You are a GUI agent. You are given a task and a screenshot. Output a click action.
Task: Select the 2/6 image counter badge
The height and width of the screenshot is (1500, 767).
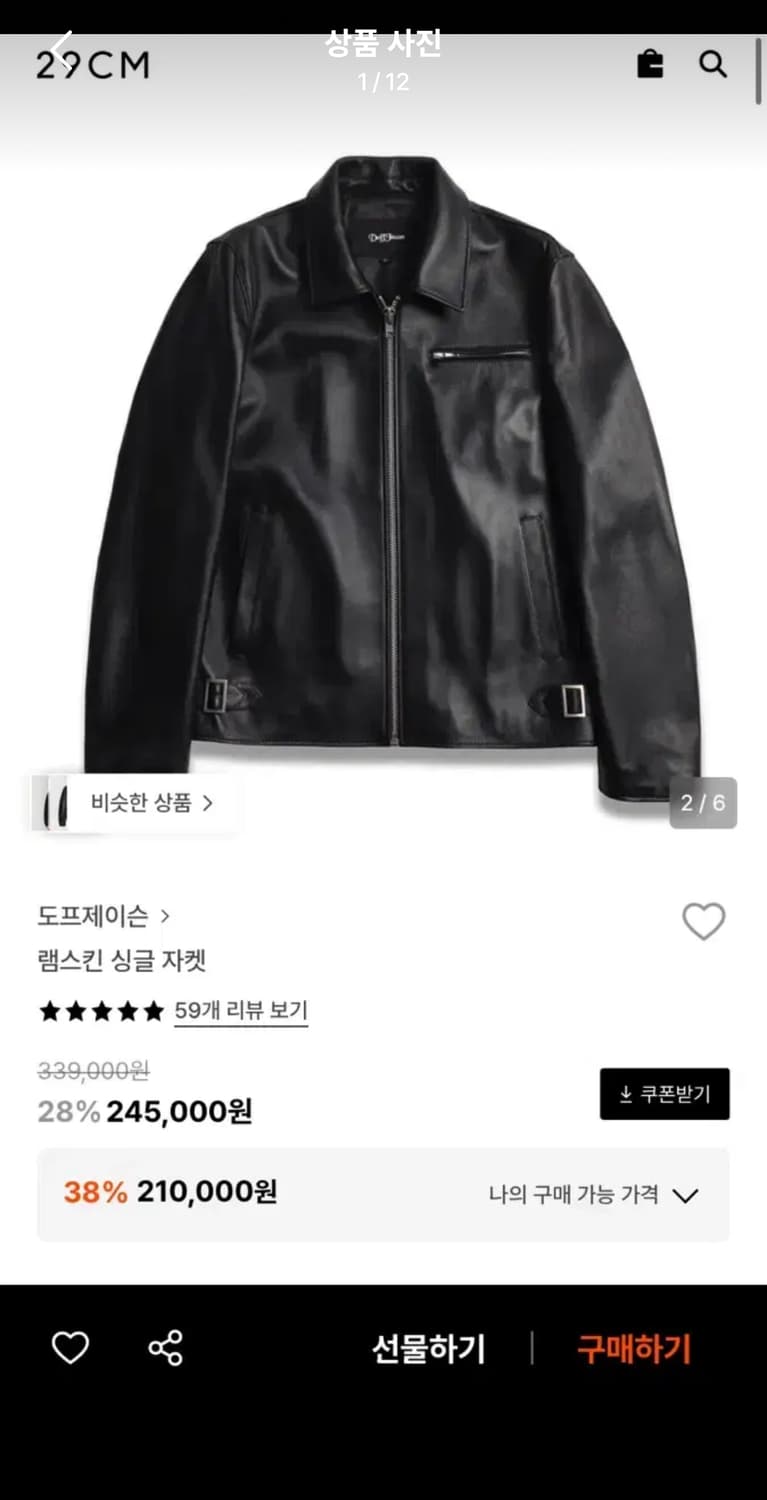(x=703, y=803)
